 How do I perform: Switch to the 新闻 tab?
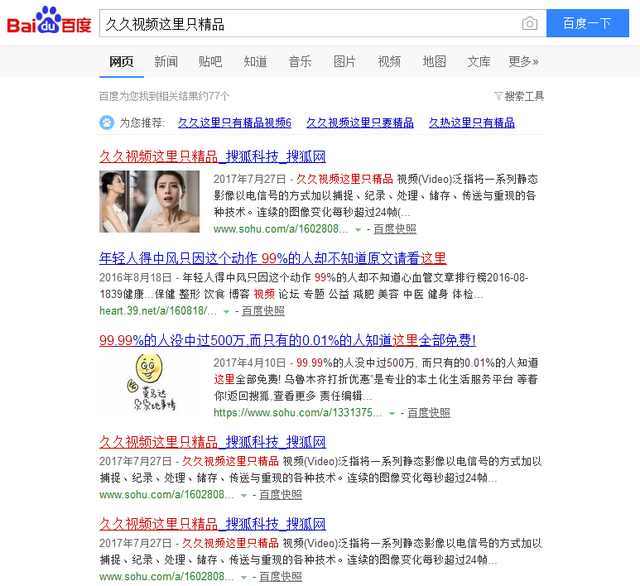[166, 61]
